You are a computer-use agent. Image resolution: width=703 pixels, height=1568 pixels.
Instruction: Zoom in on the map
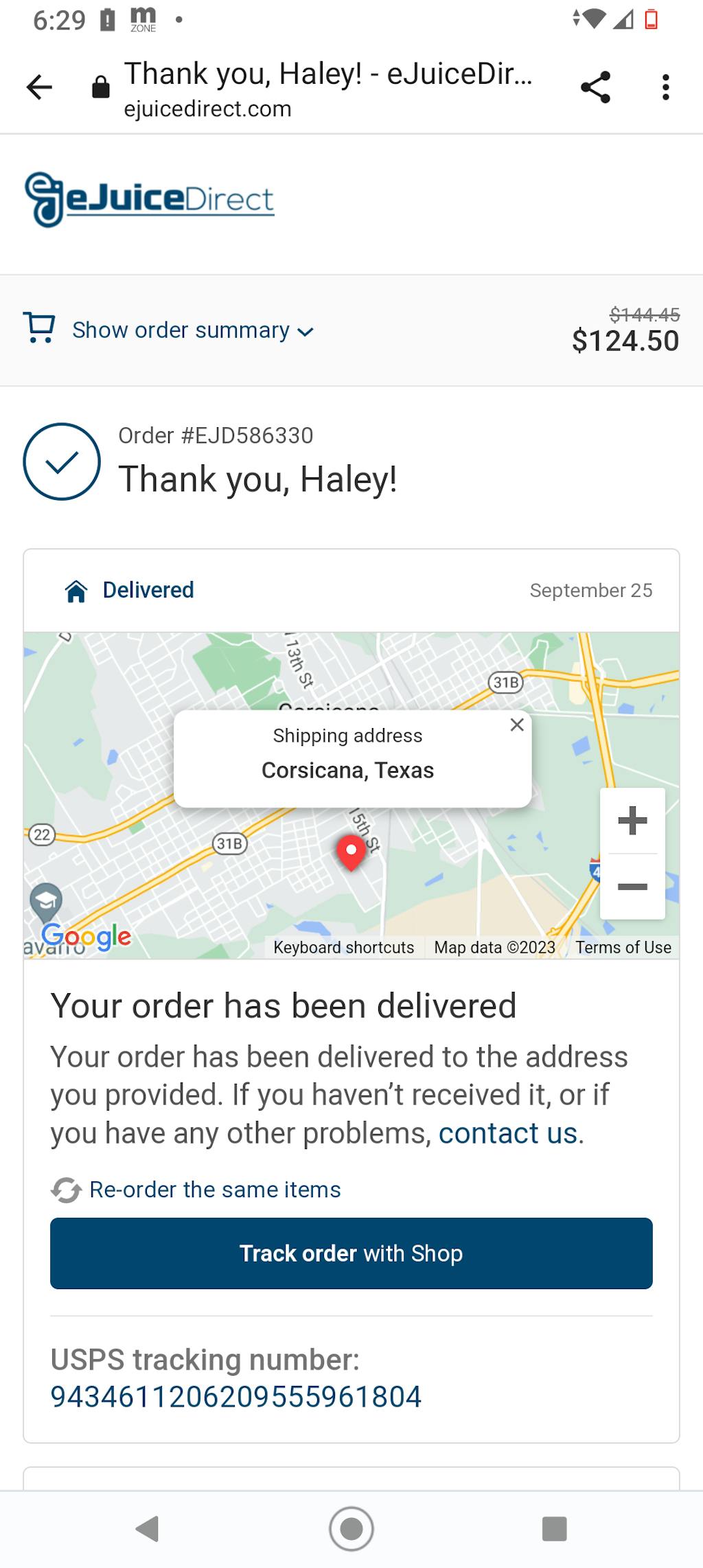click(632, 820)
